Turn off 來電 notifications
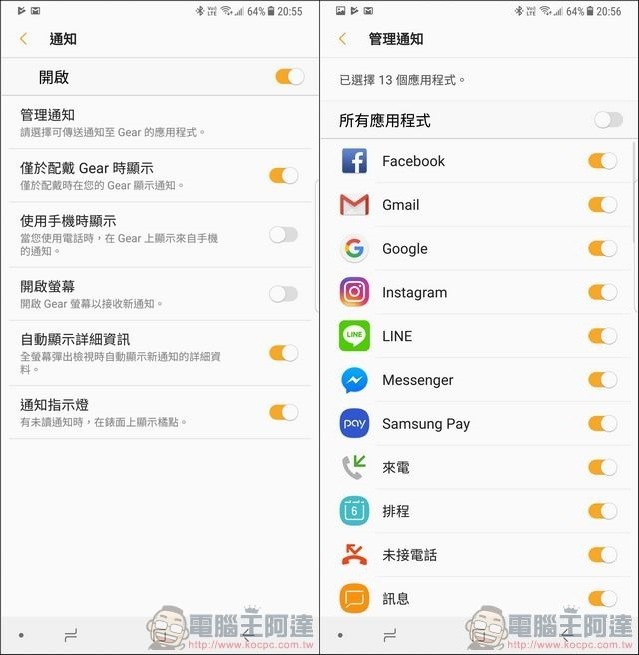This screenshot has width=639, height=655. [602, 467]
